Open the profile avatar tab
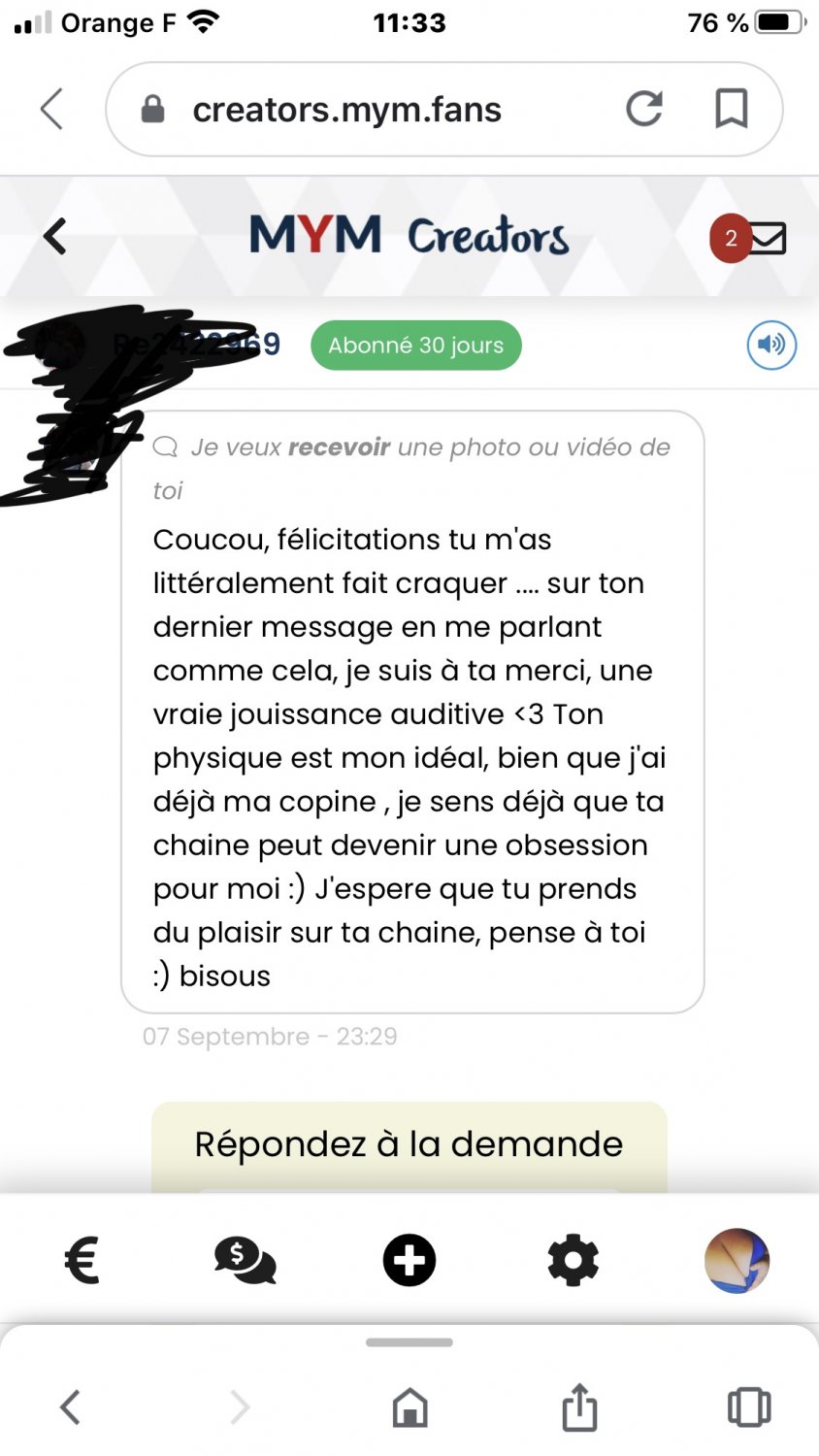This screenshot has width=819, height=1456. click(737, 1261)
